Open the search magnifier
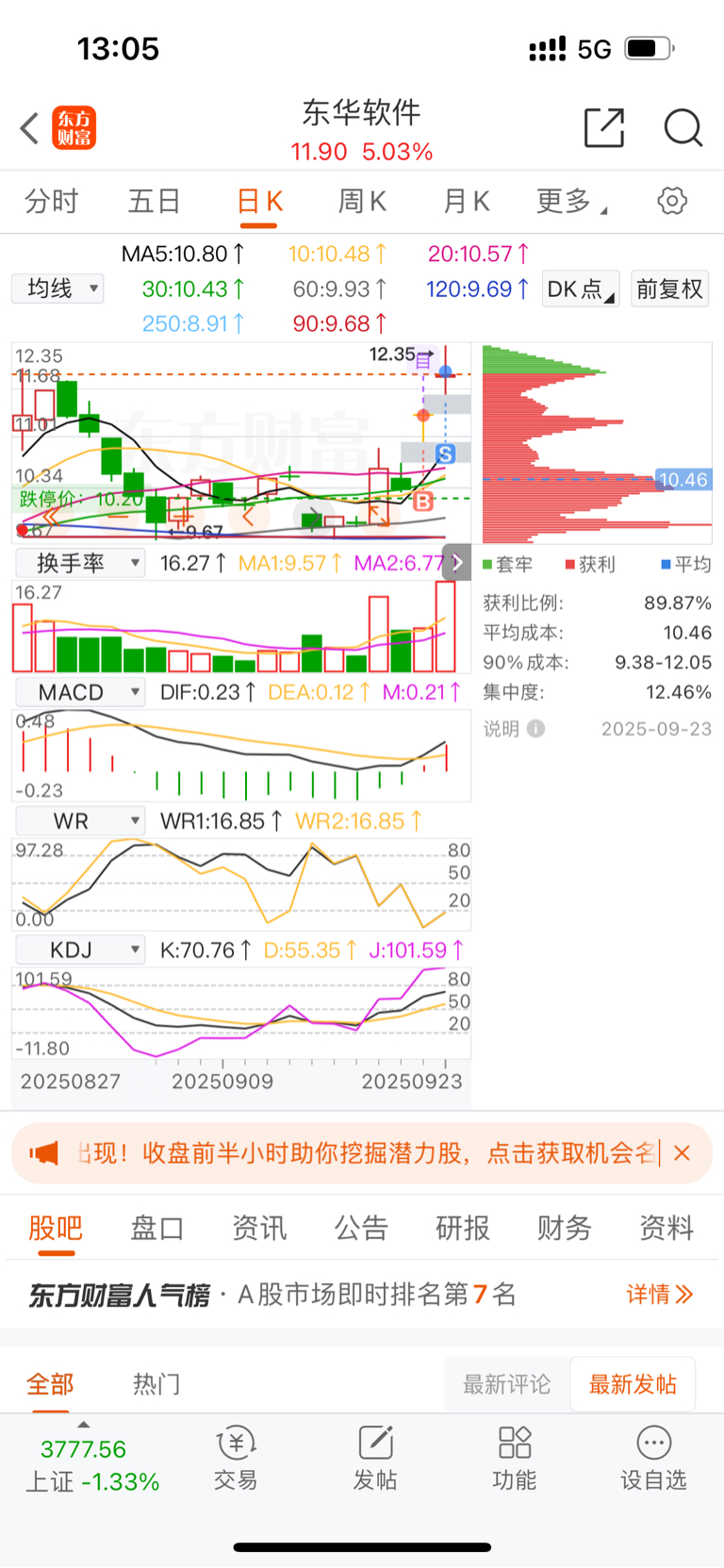Viewport: 724px width, 1568px height. 683,127
